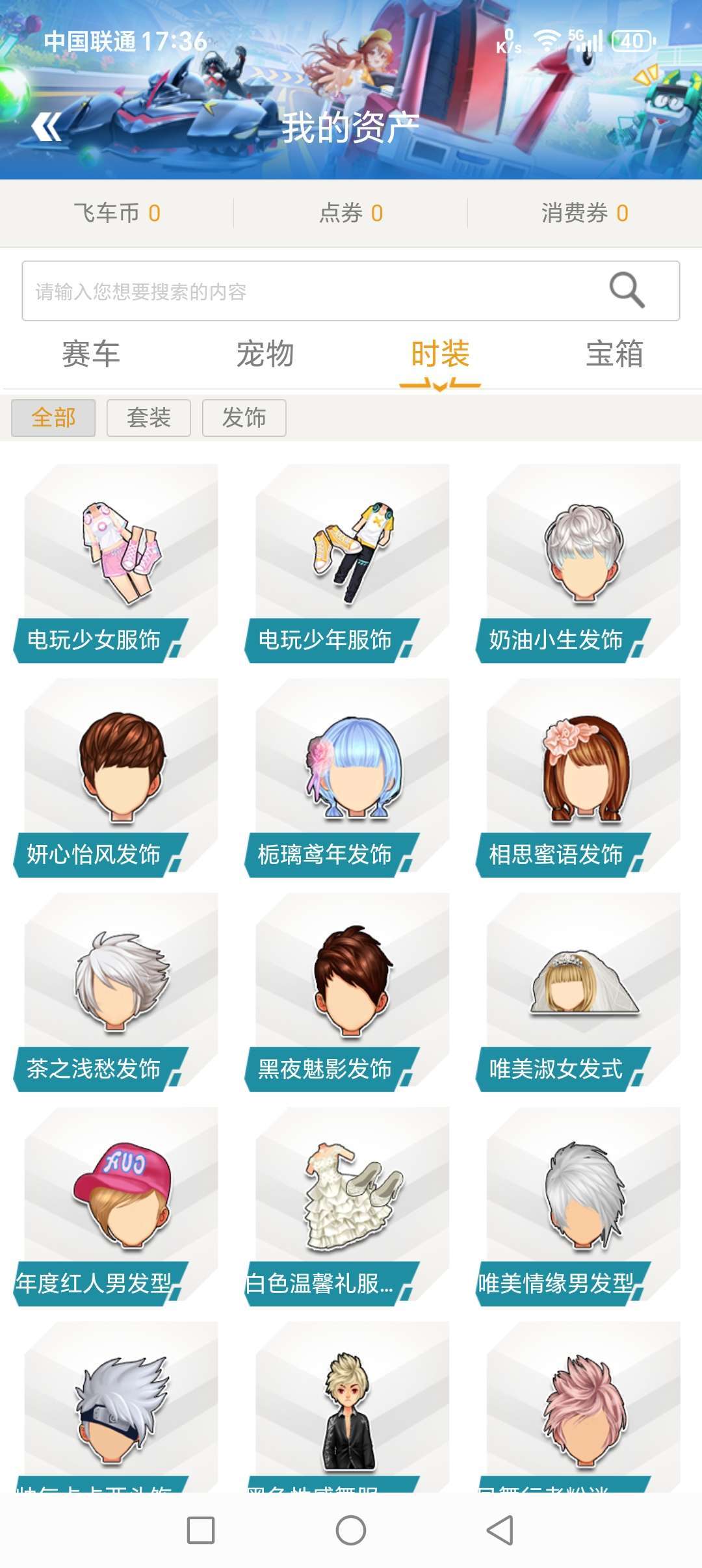View the 相思蜜语发饰 item

coord(579,778)
